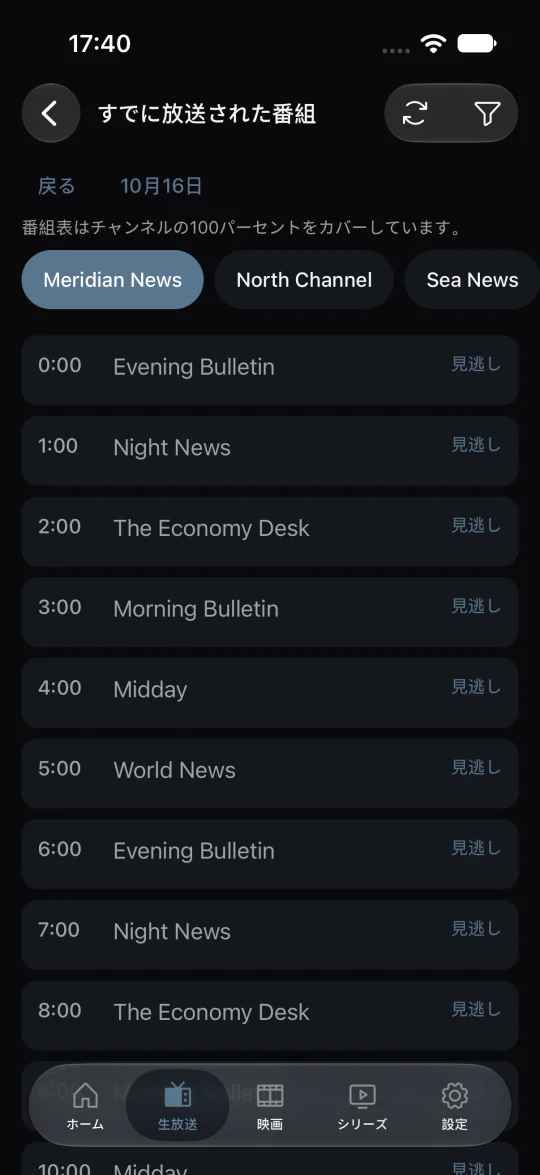This screenshot has height=1175, width=540.
Task: Open the 3:00 Morning Bulletin program
Action: [270, 612]
